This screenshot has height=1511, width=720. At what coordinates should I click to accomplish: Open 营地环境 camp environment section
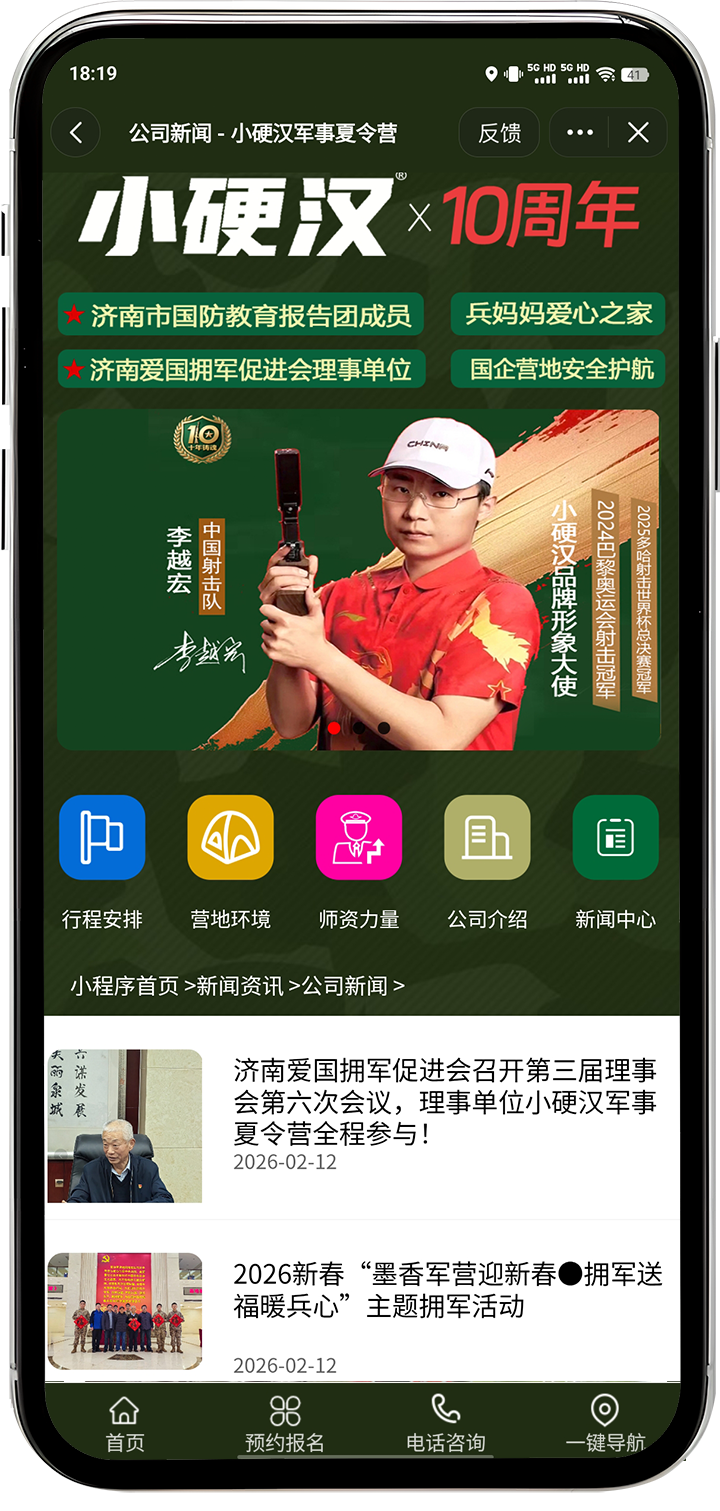(230, 838)
